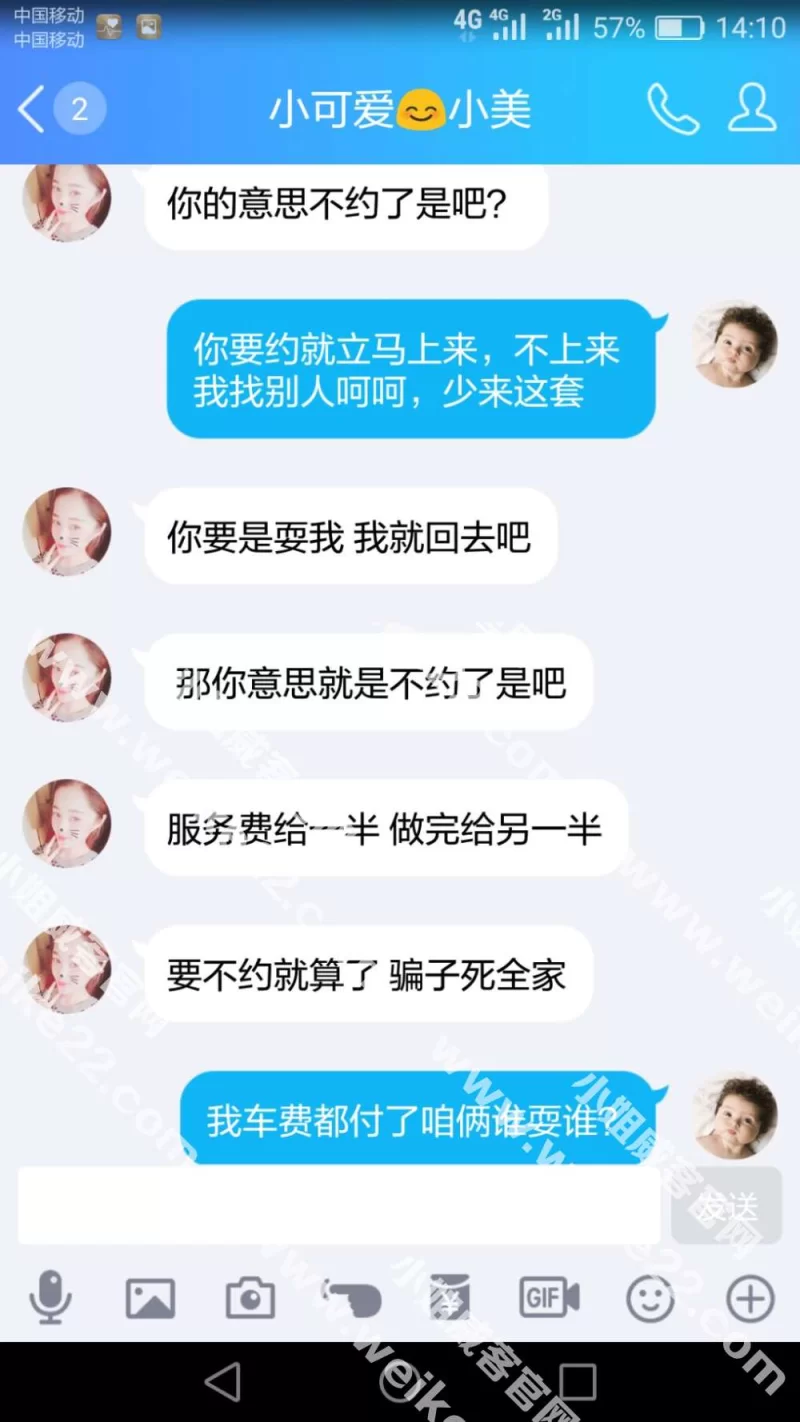Open the photo gallery picker
This screenshot has width=800, height=1422.
[150, 1299]
